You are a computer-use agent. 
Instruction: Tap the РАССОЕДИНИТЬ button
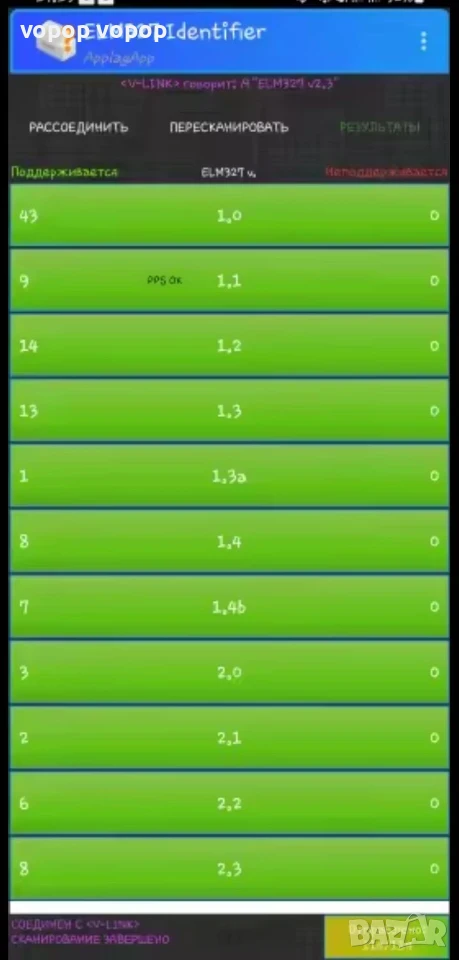(79, 127)
